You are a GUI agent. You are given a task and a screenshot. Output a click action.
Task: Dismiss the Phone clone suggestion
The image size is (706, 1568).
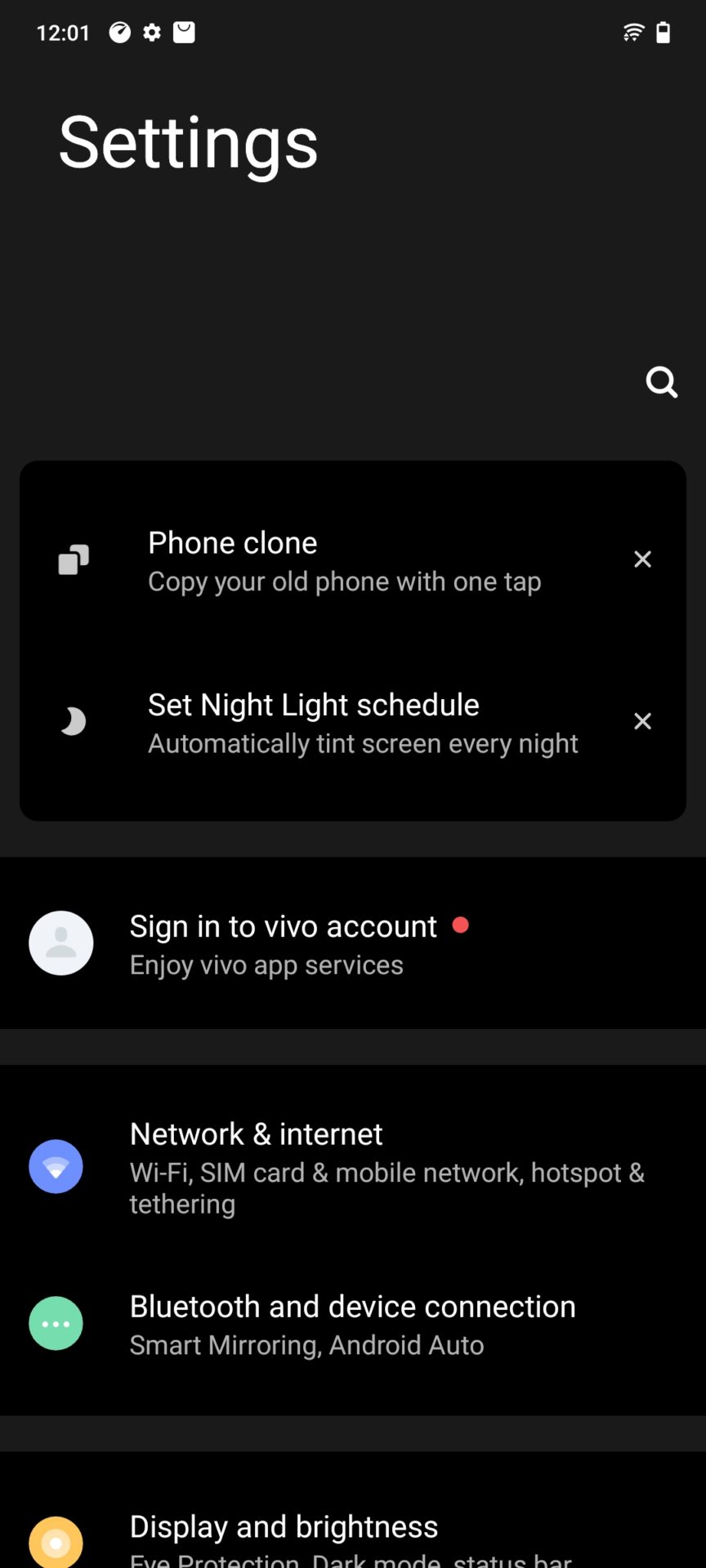643,559
